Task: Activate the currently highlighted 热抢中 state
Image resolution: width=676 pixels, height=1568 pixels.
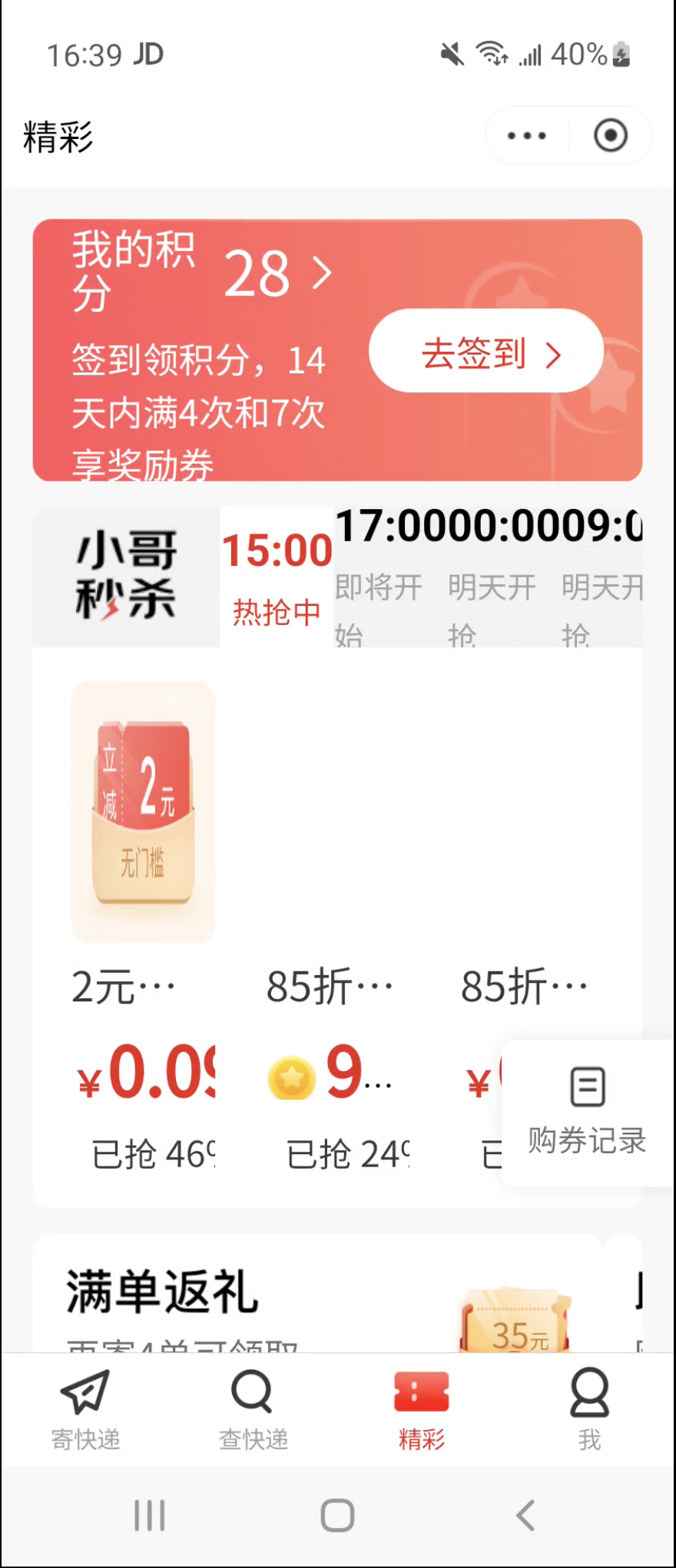Action: coord(277,612)
